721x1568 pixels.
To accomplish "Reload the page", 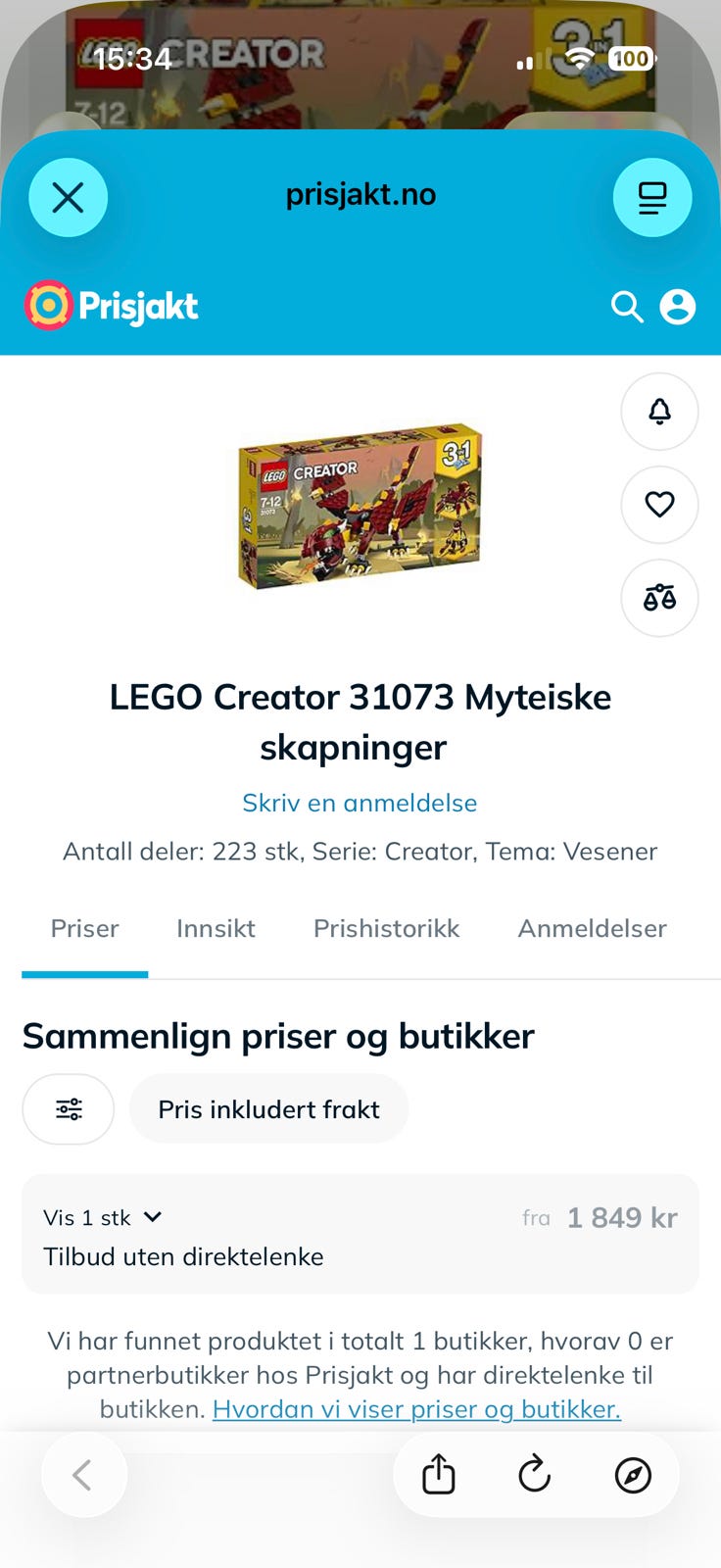I will 535,1474.
